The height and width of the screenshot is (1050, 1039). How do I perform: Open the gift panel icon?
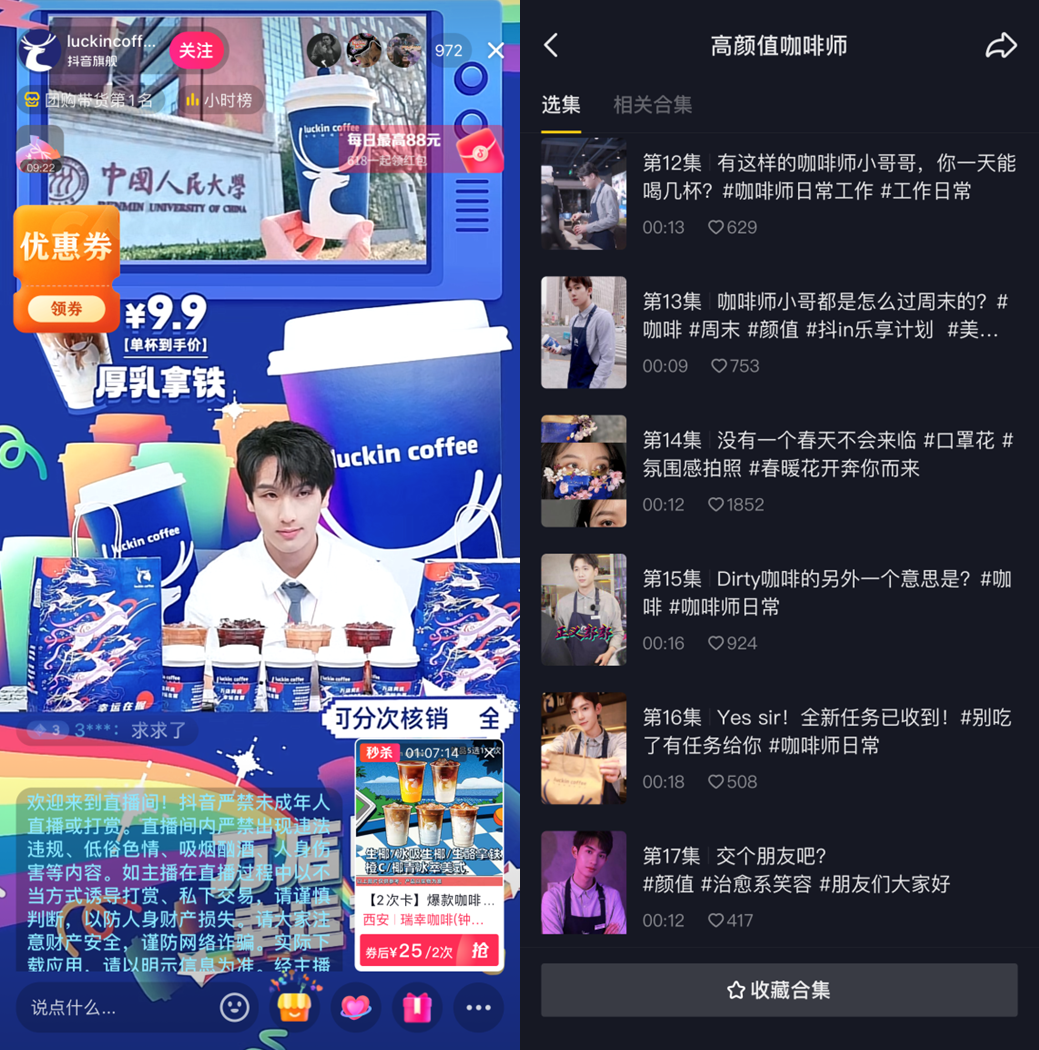click(417, 1007)
